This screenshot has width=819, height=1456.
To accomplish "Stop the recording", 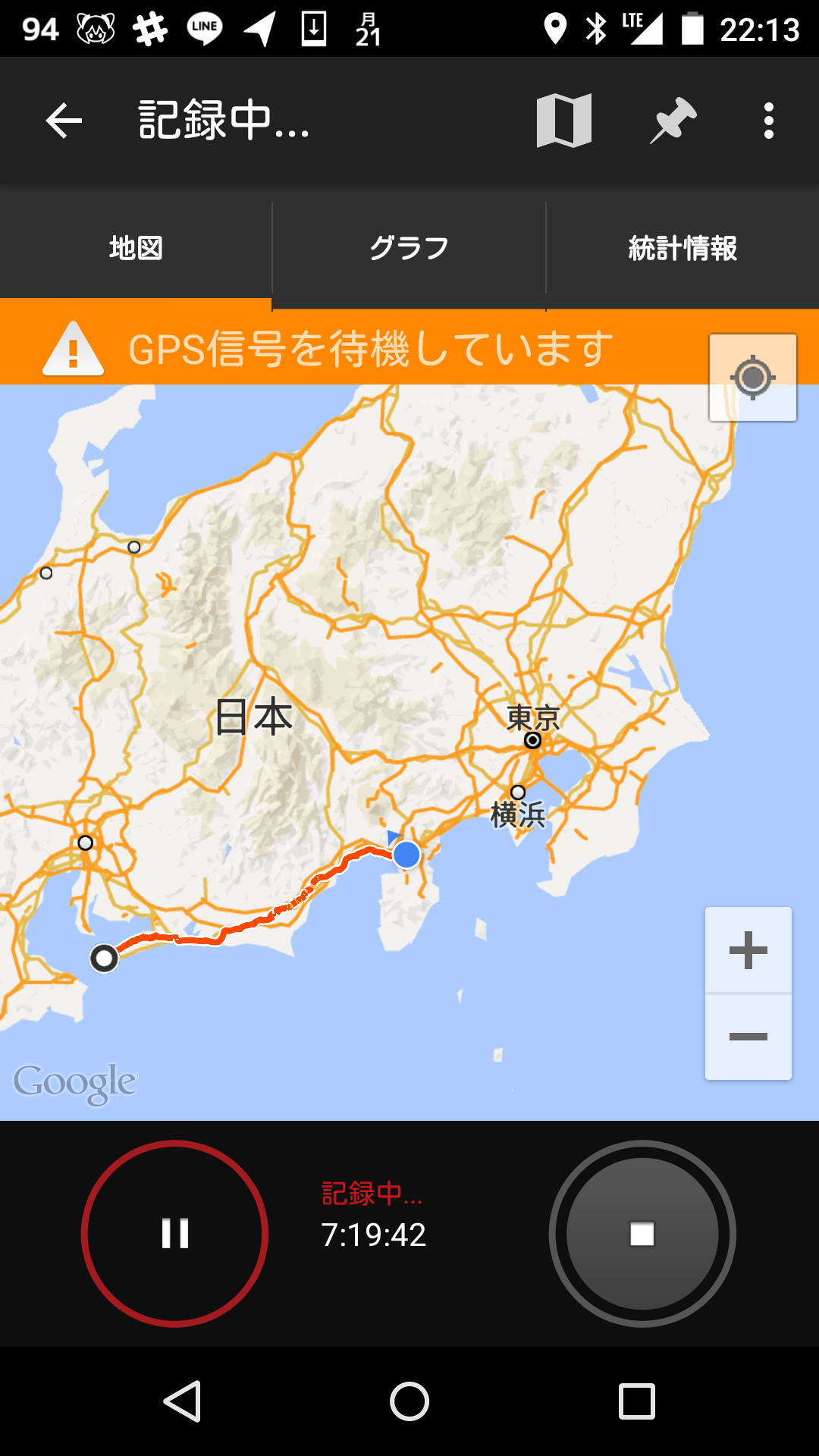I will [642, 1234].
